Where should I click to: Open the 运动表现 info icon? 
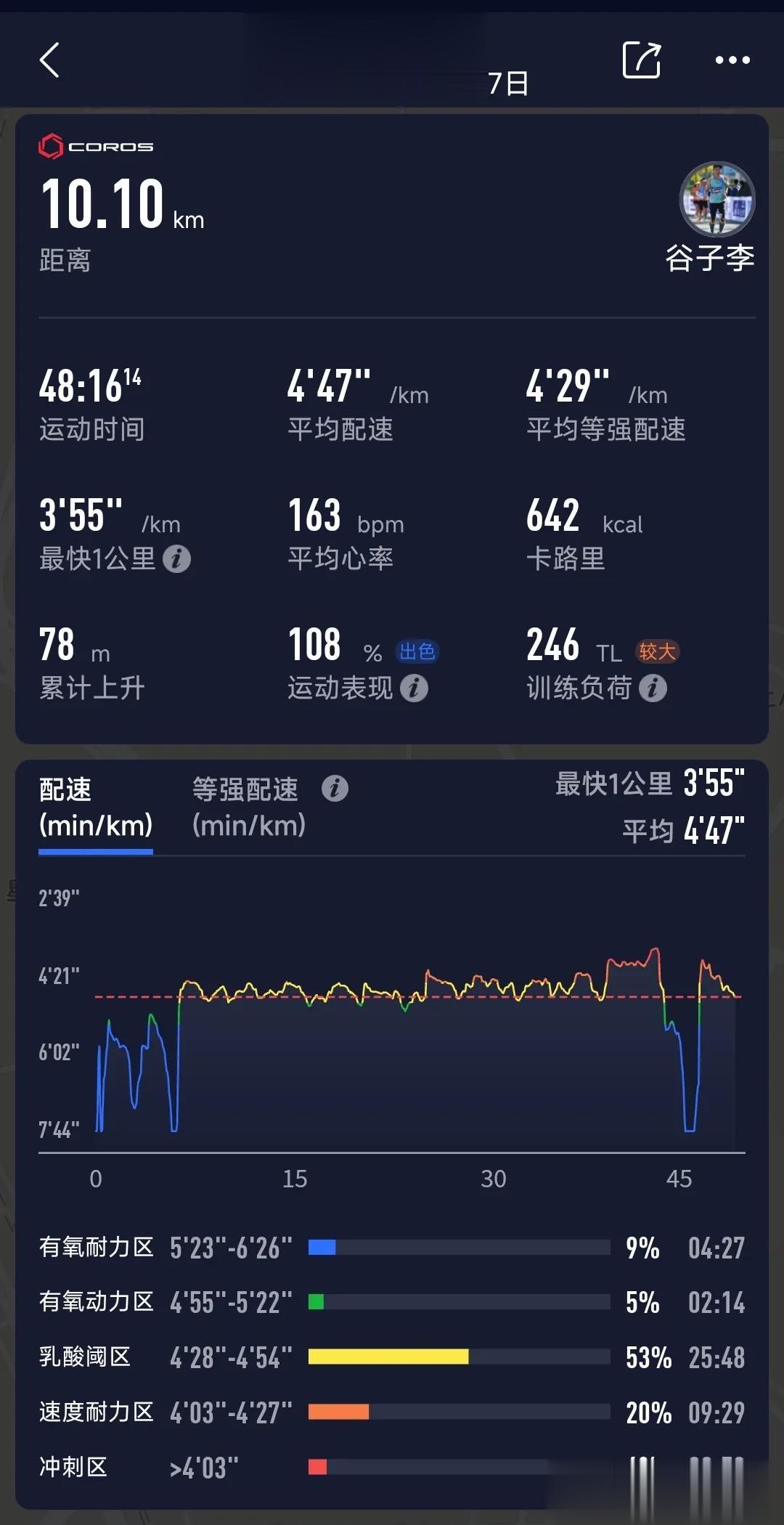tap(413, 688)
